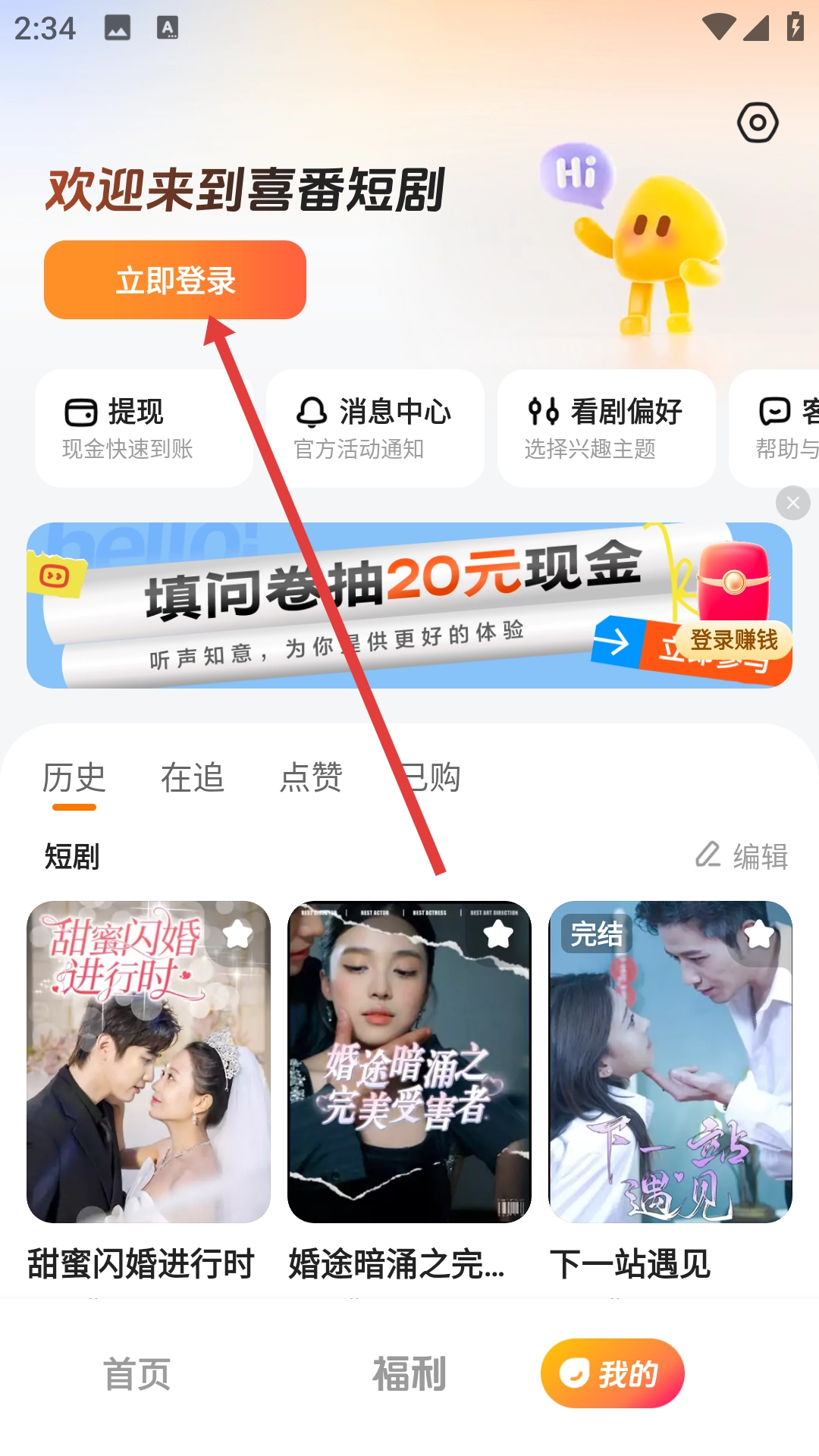Open 看剧偏好 viewing preferences
Image resolution: width=819 pixels, height=1456 pixels.
coord(606,428)
